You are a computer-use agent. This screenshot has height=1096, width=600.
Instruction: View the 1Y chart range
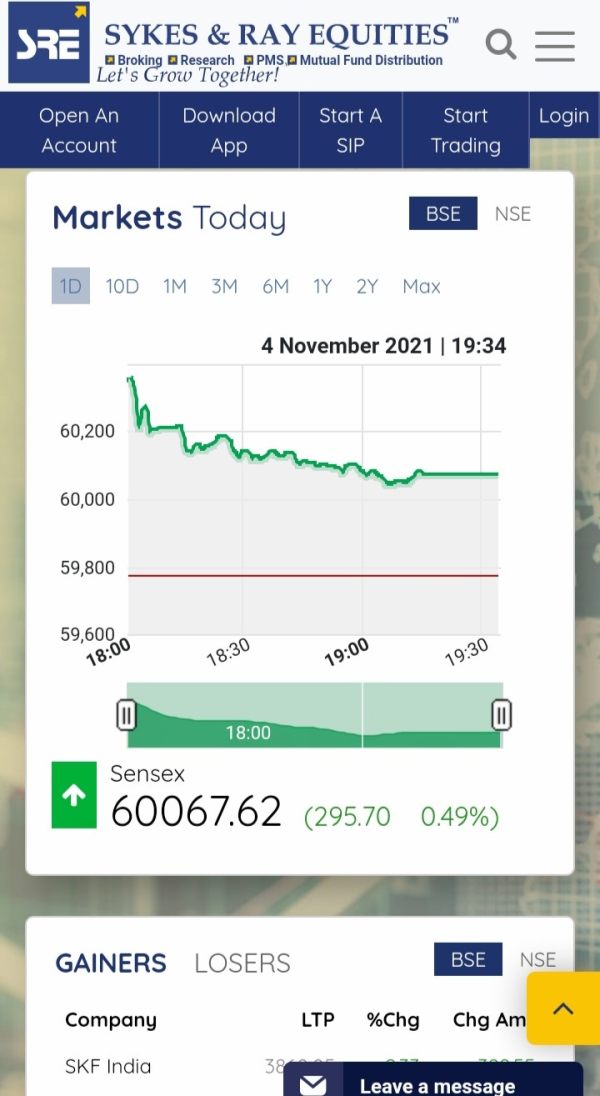(x=322, y=287)
